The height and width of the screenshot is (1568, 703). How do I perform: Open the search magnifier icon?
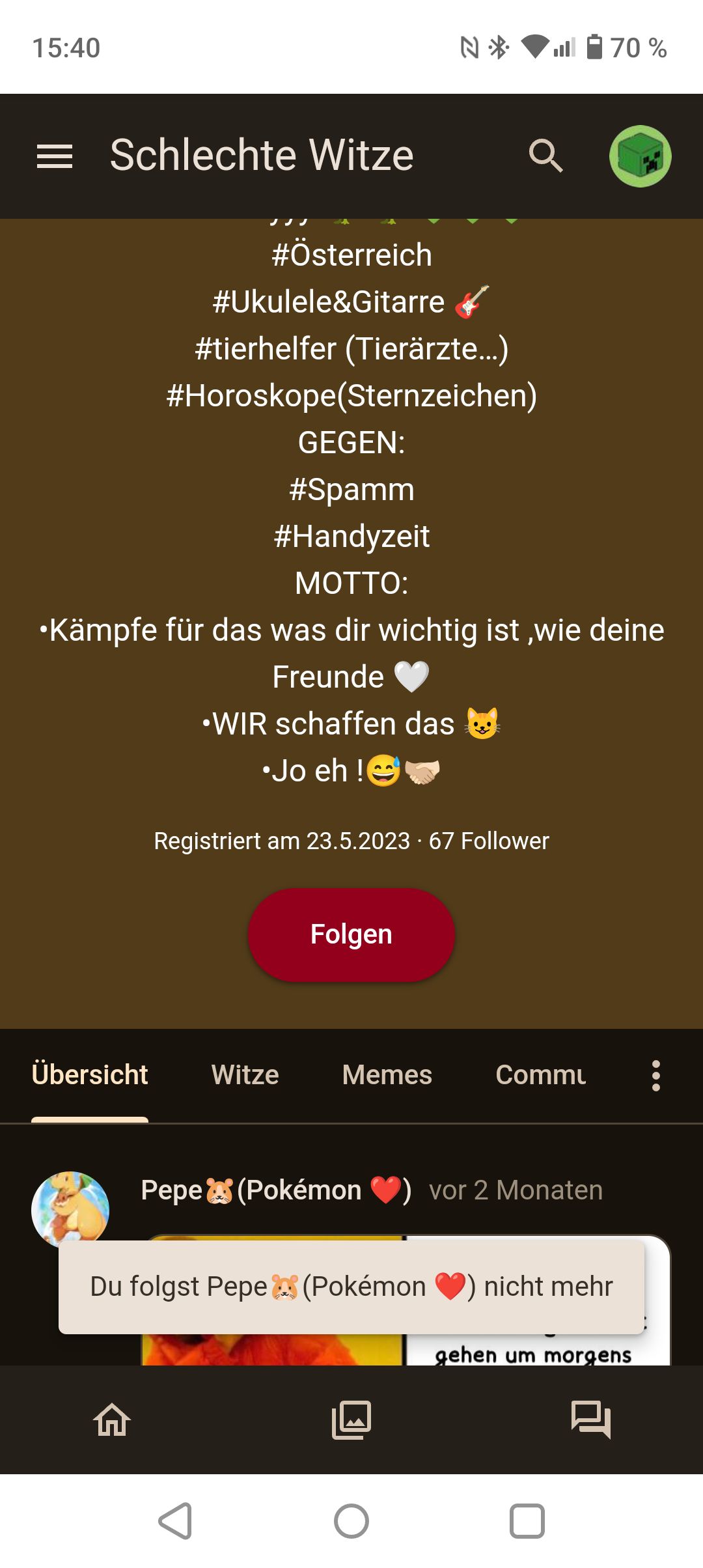[x=545, y=156]
